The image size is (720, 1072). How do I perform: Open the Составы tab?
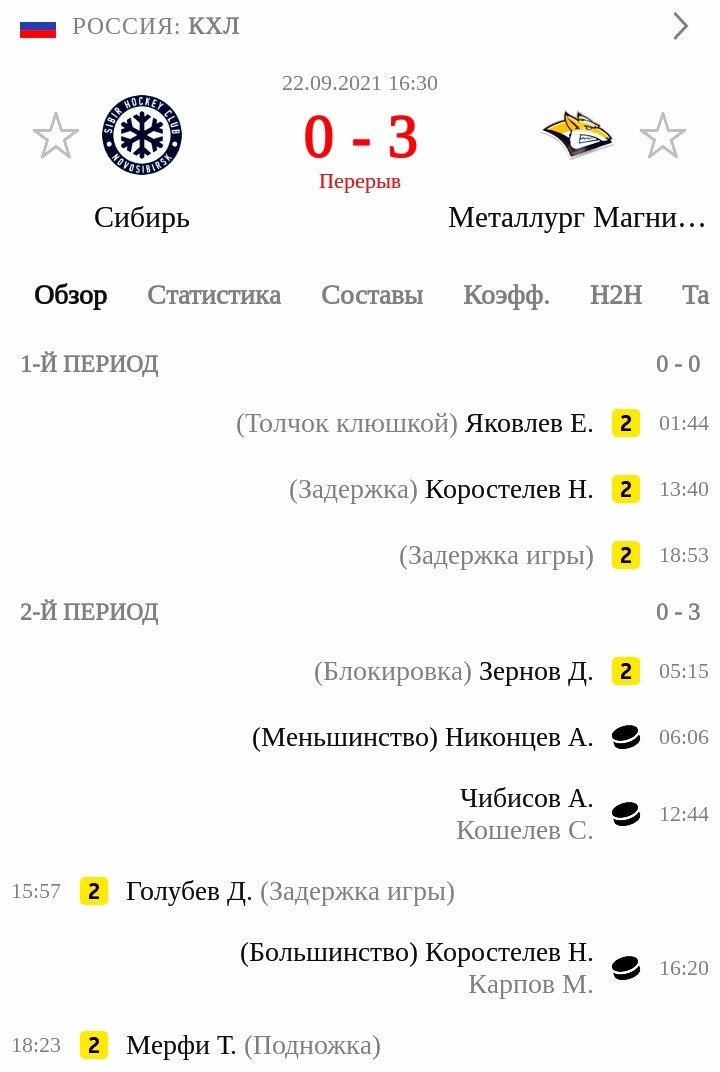coord(372,295)
